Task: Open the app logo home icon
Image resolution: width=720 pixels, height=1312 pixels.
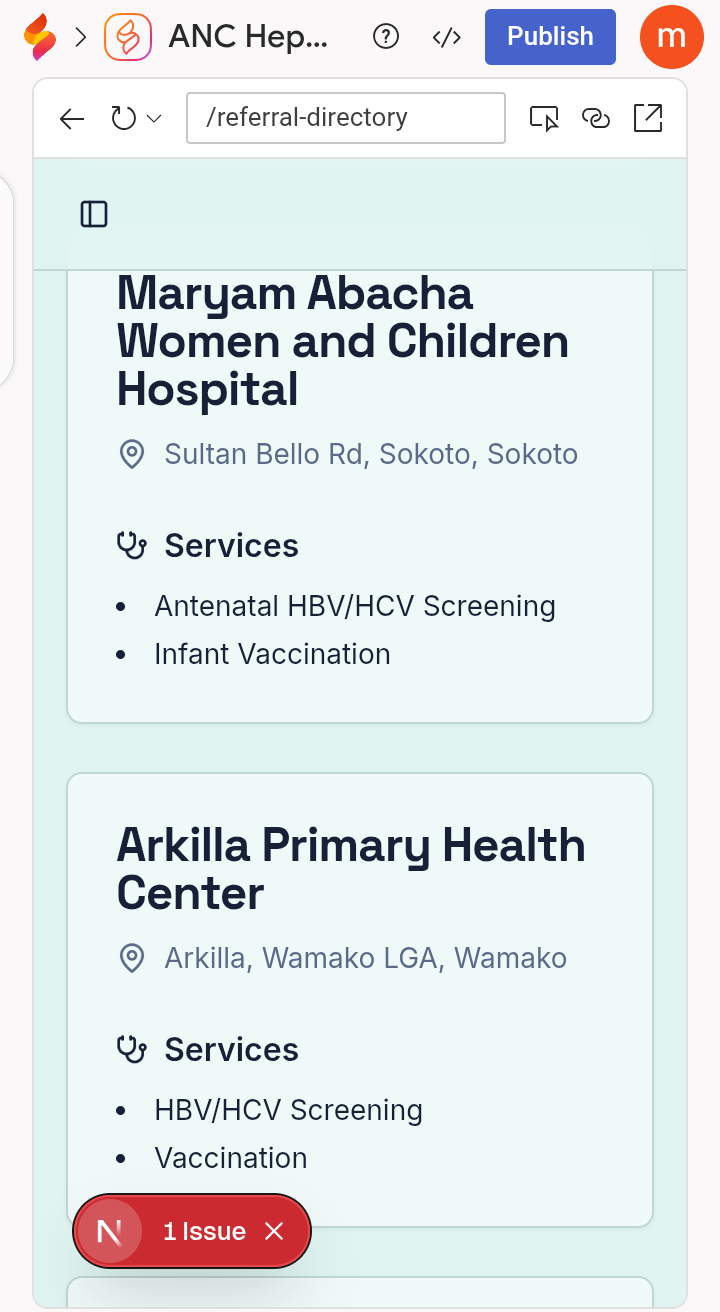Action: pos(41,37)
